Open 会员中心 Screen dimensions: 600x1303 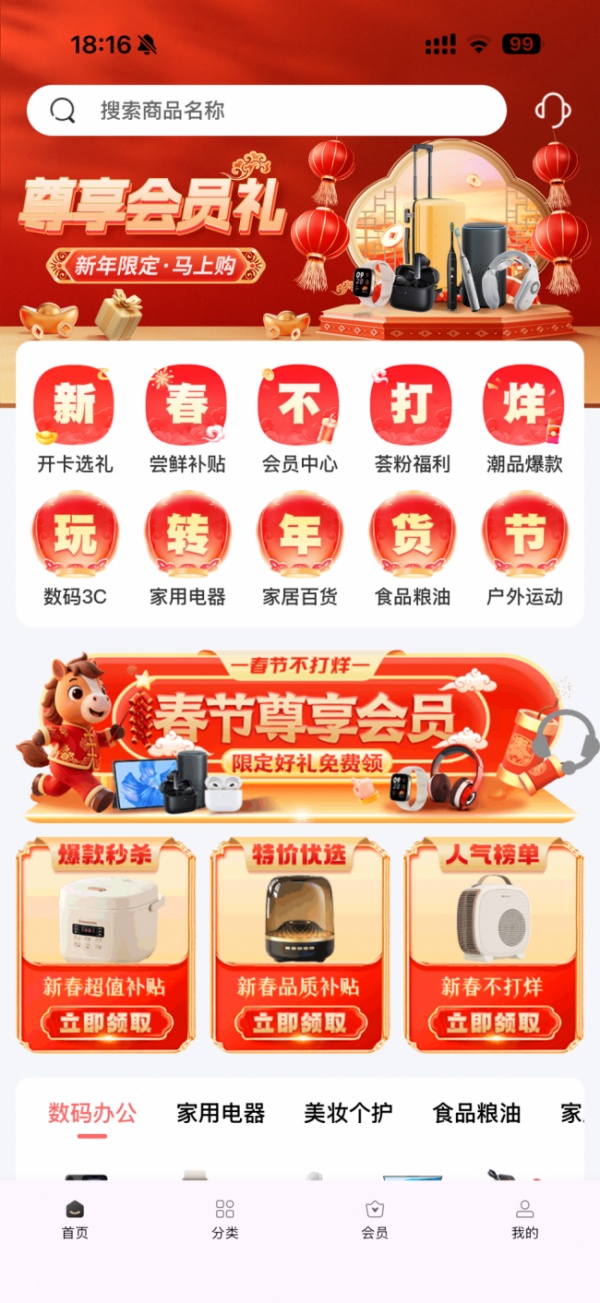299,418
